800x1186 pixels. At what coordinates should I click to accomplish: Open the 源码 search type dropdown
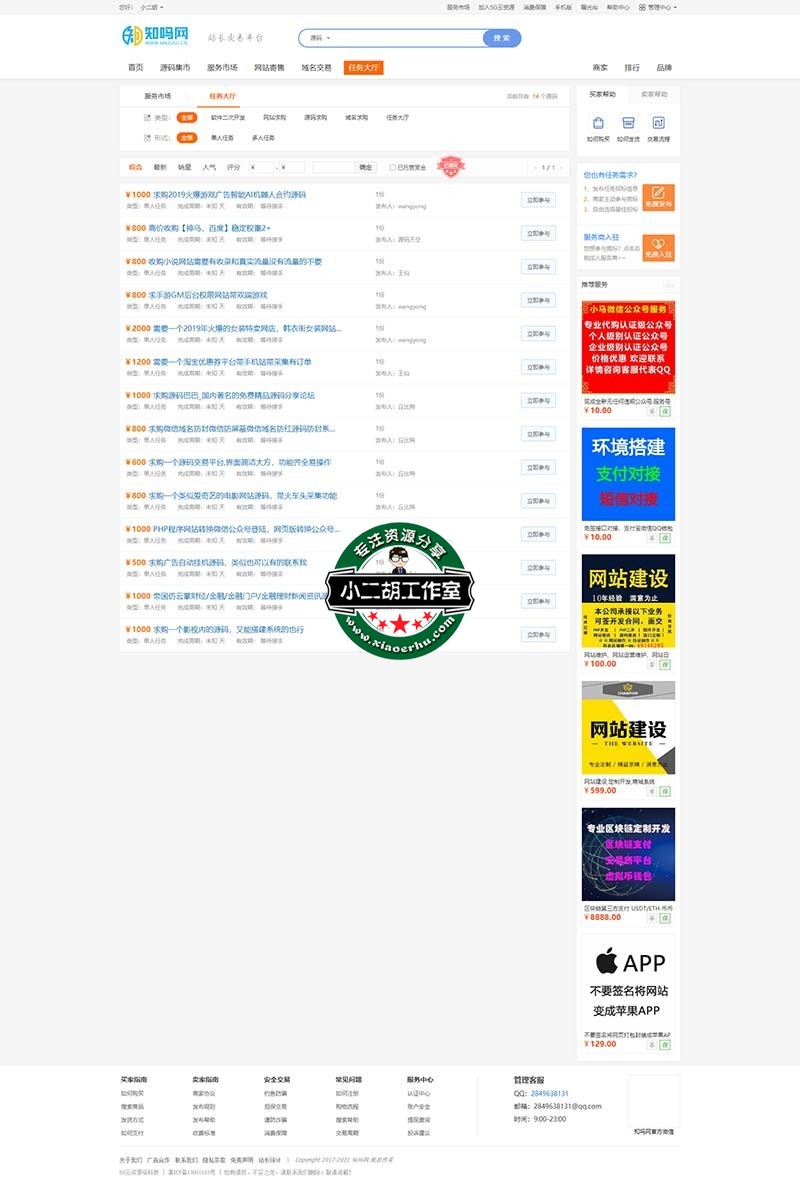[x=320, y=38]
